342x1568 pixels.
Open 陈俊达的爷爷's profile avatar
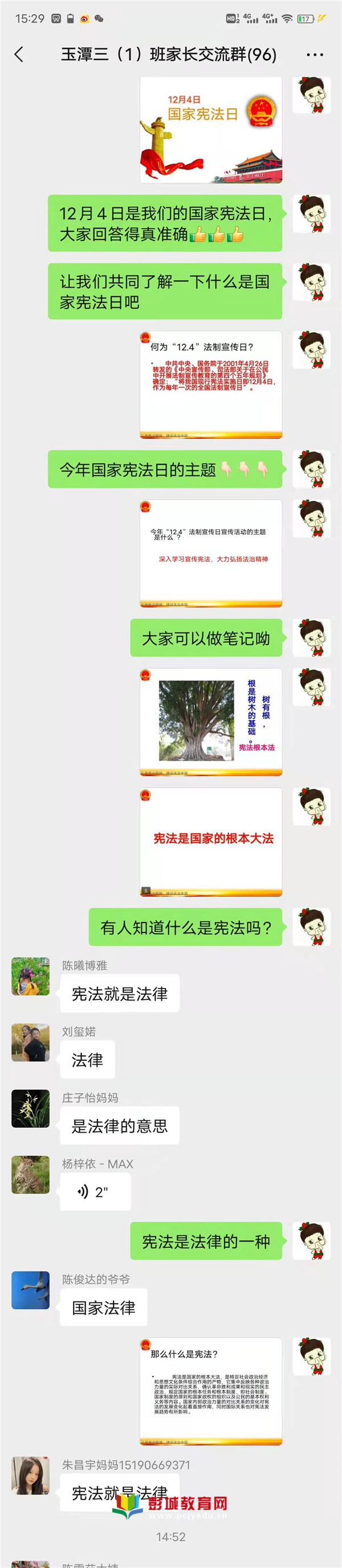coord(30,1290)
